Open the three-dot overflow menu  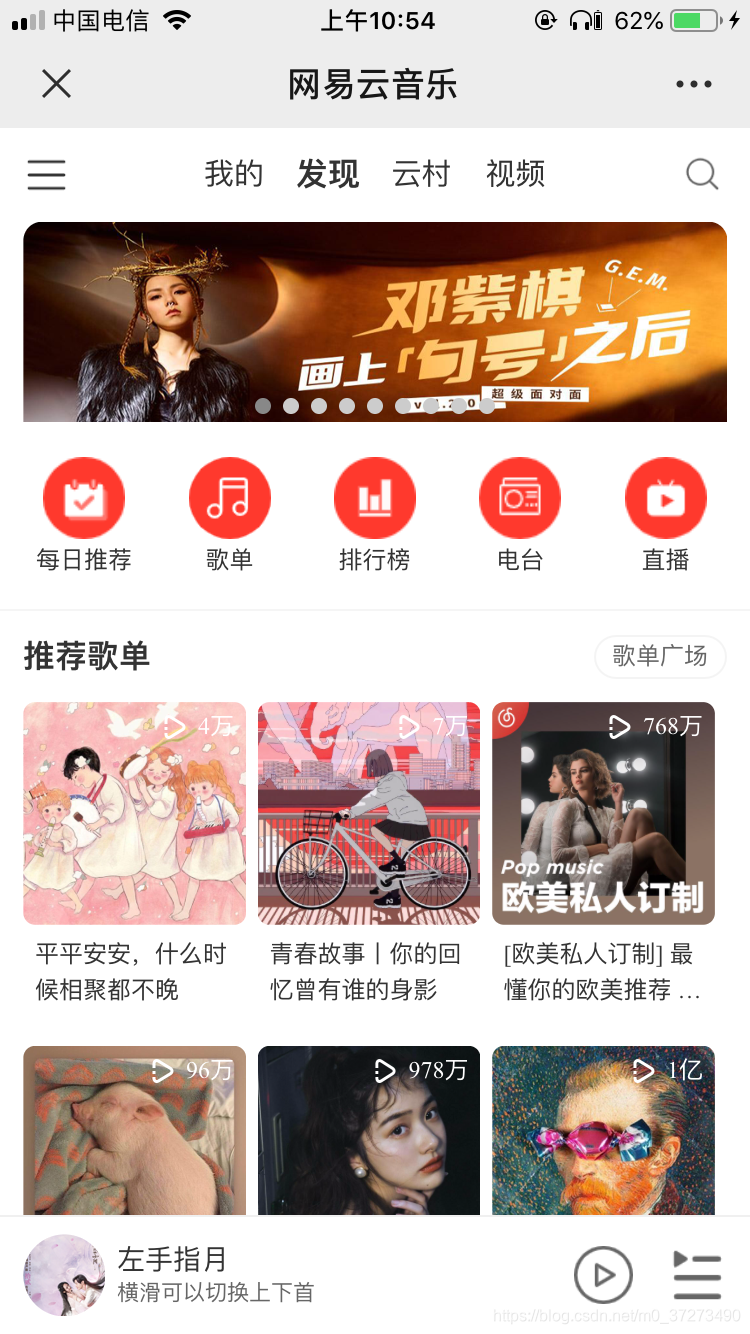point(693,84)
